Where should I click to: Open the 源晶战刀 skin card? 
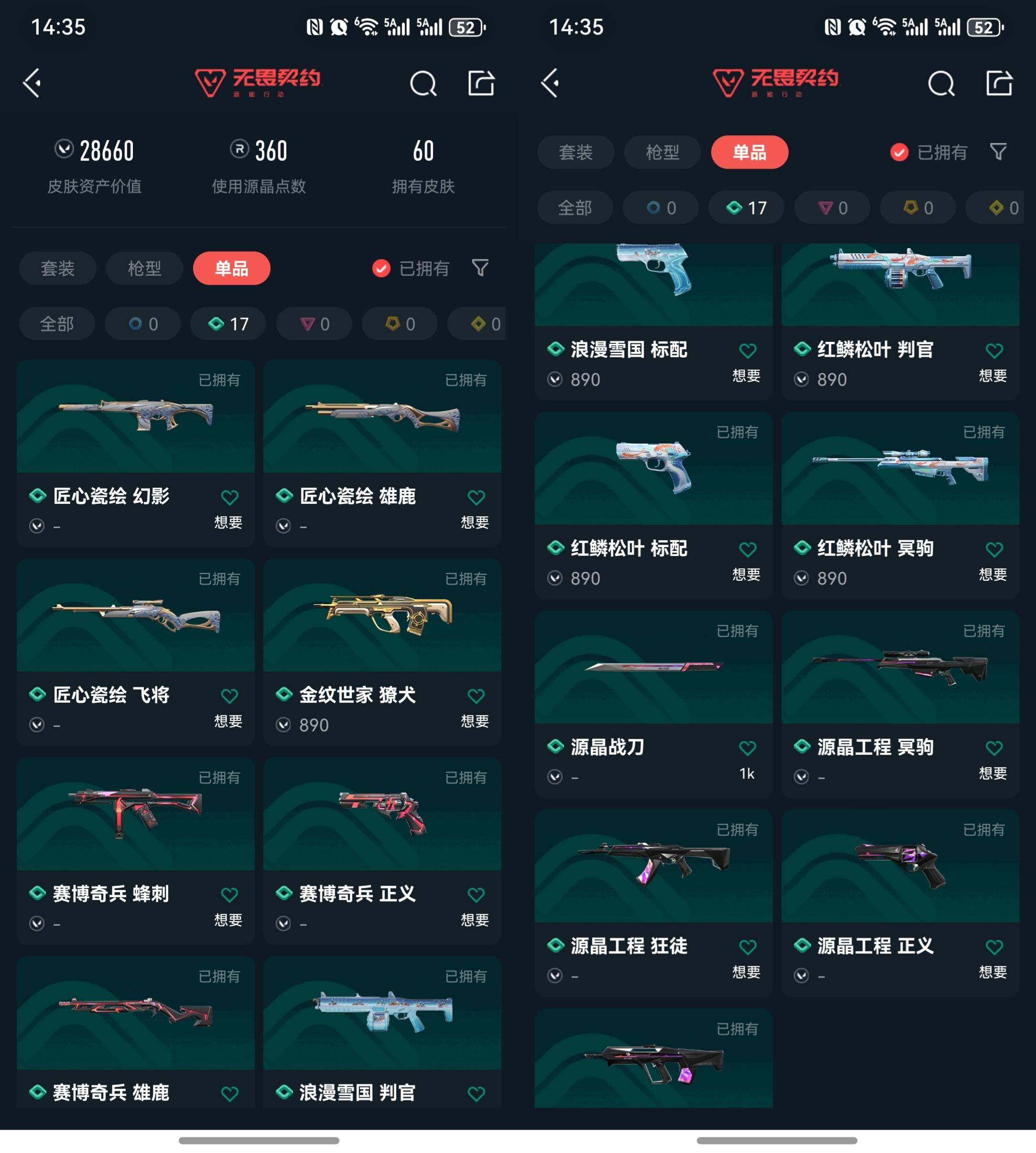pos(654,703)
